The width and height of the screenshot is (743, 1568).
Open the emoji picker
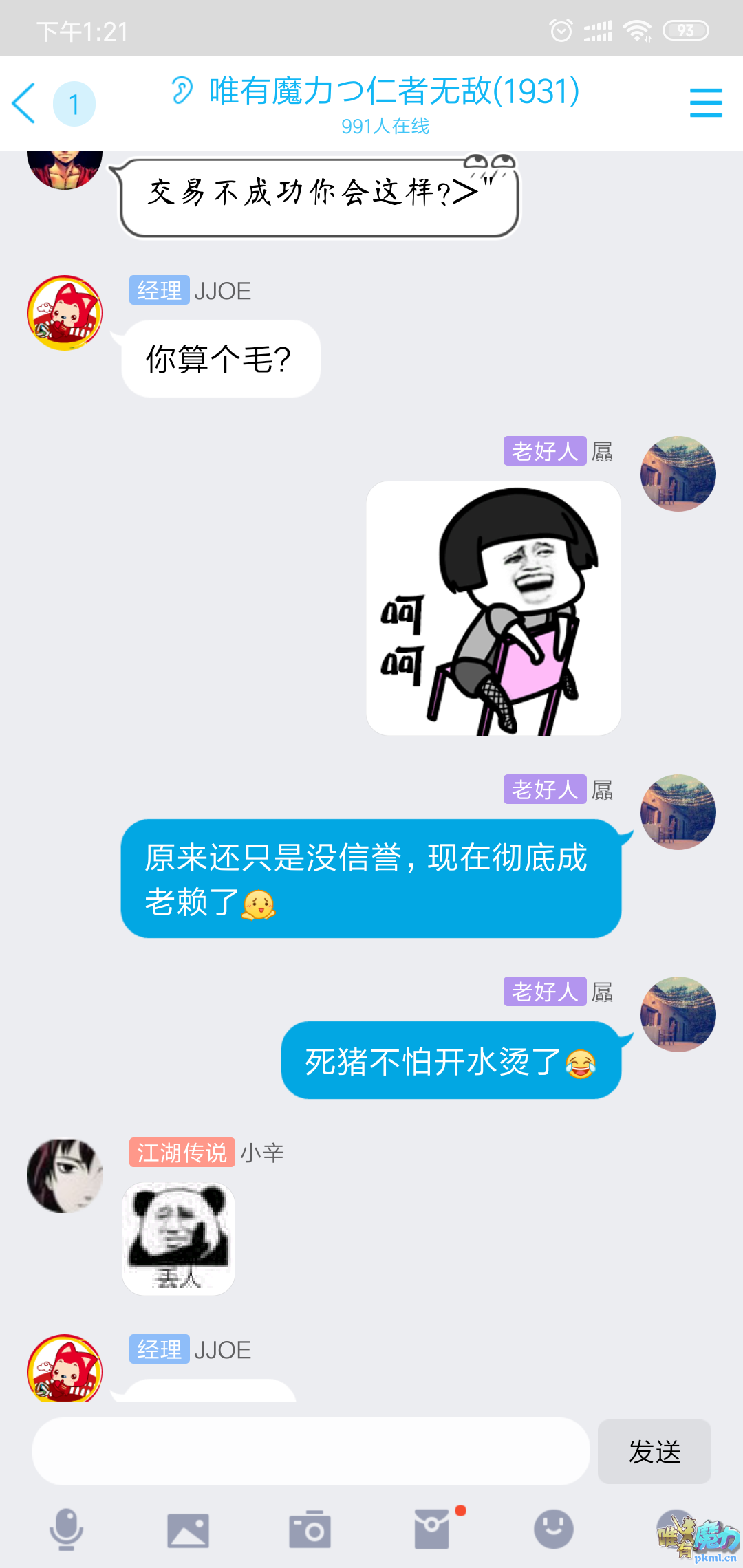553,1529
